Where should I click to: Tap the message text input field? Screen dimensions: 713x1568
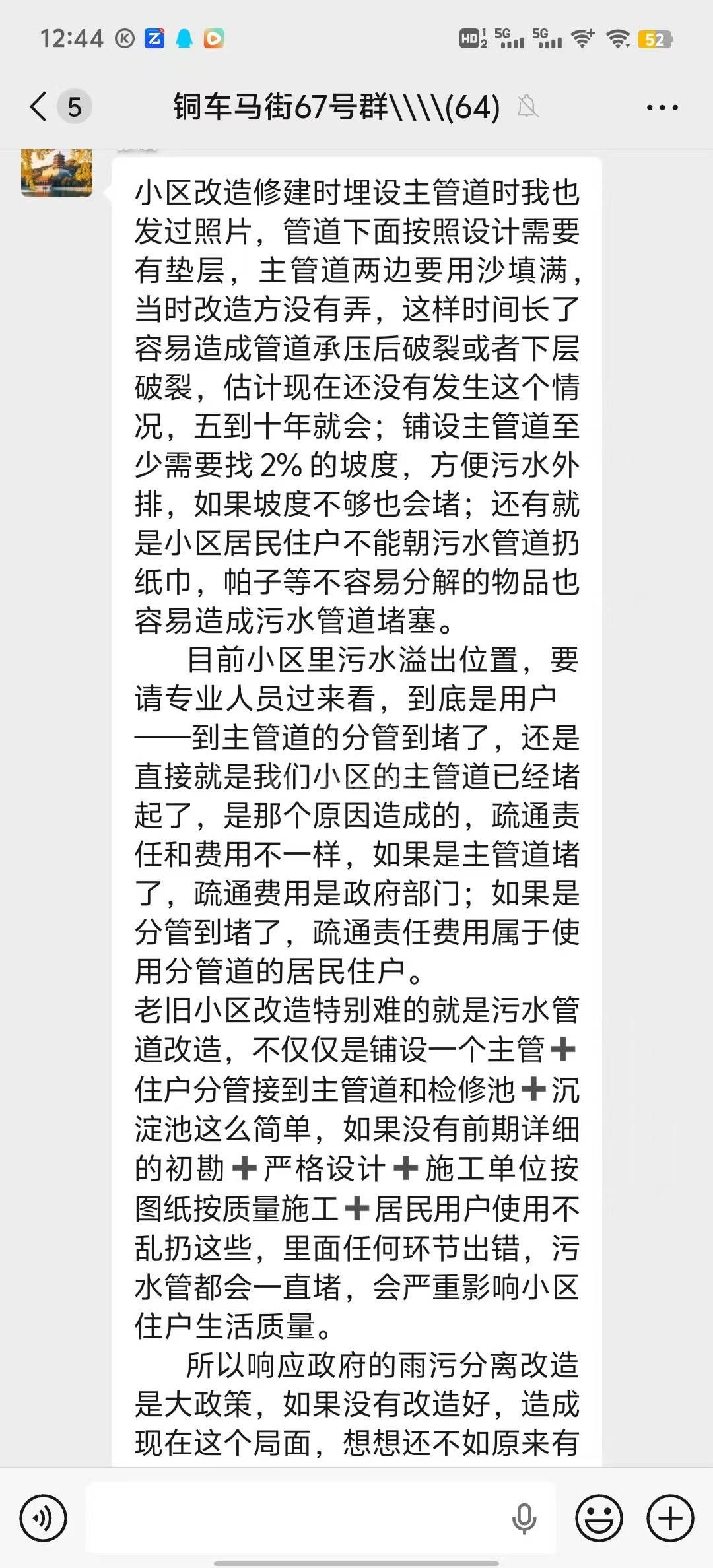click(x=297, y=1518)
